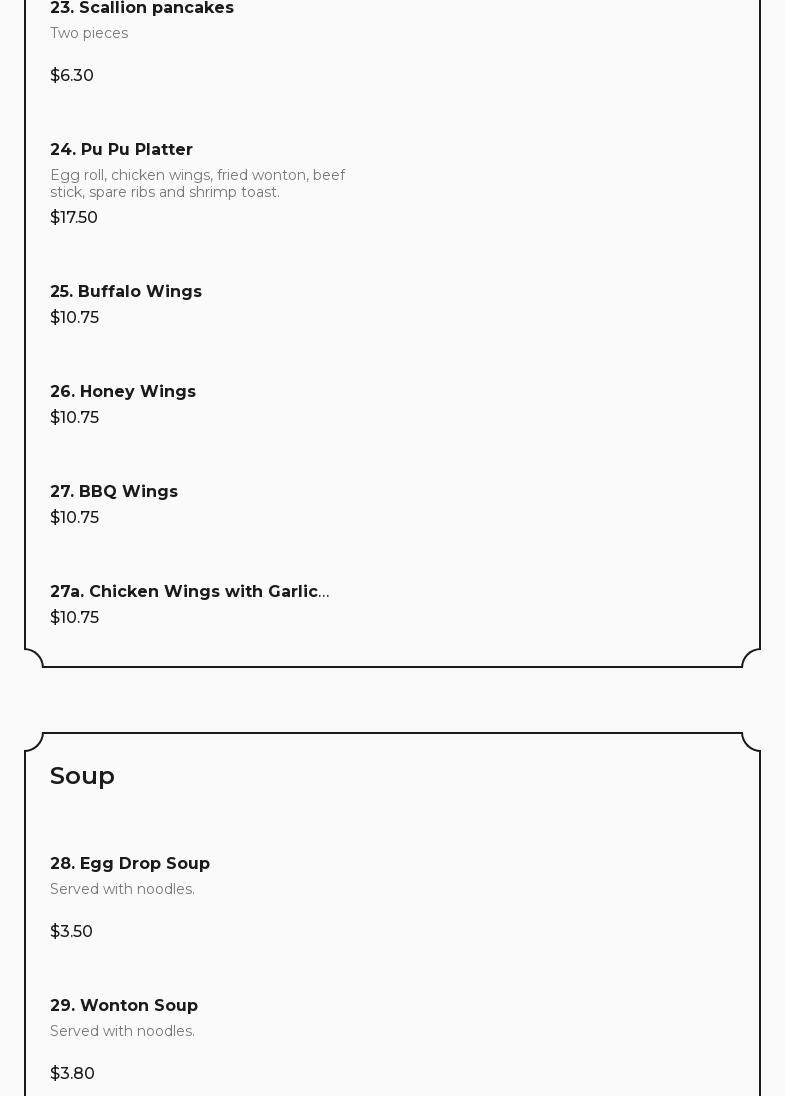
Task: Choose 25. Buffalo Wings
Action: pos(126,292)
